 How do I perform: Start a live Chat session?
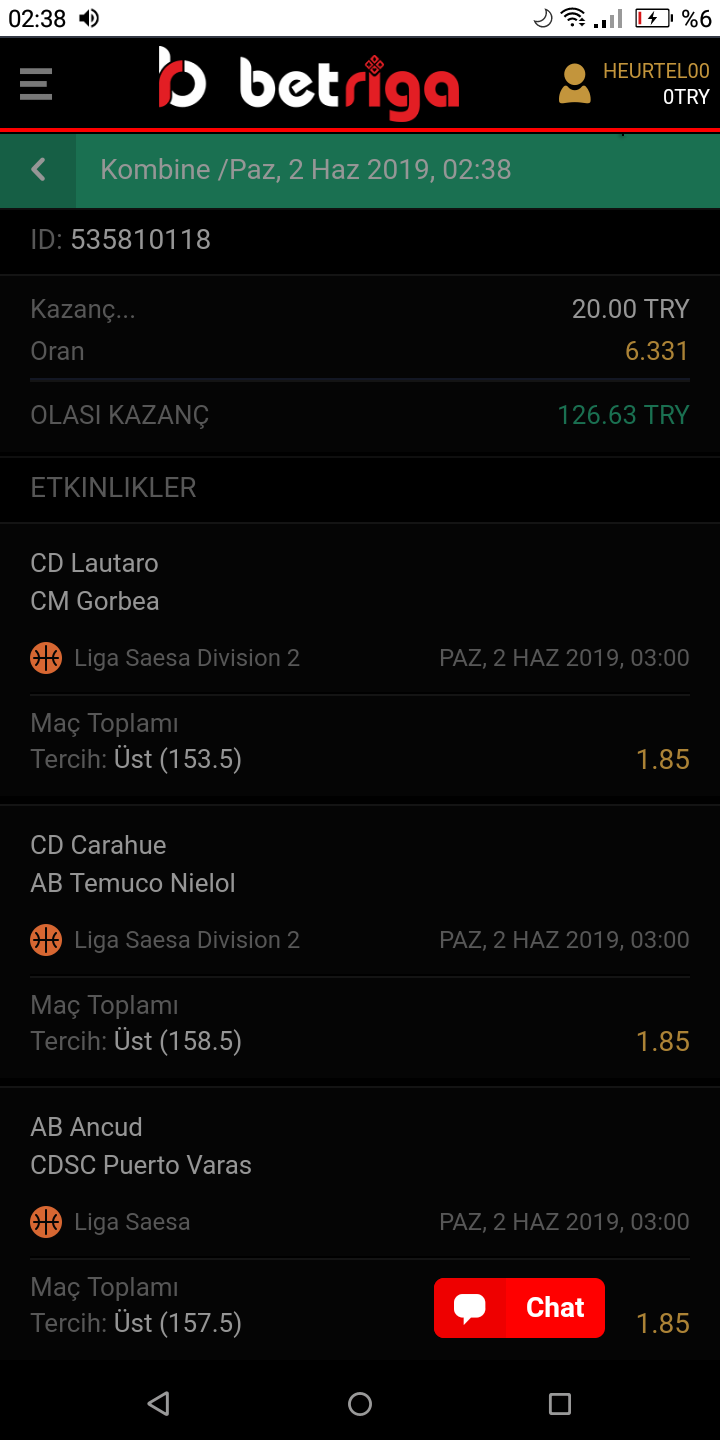520,1307
